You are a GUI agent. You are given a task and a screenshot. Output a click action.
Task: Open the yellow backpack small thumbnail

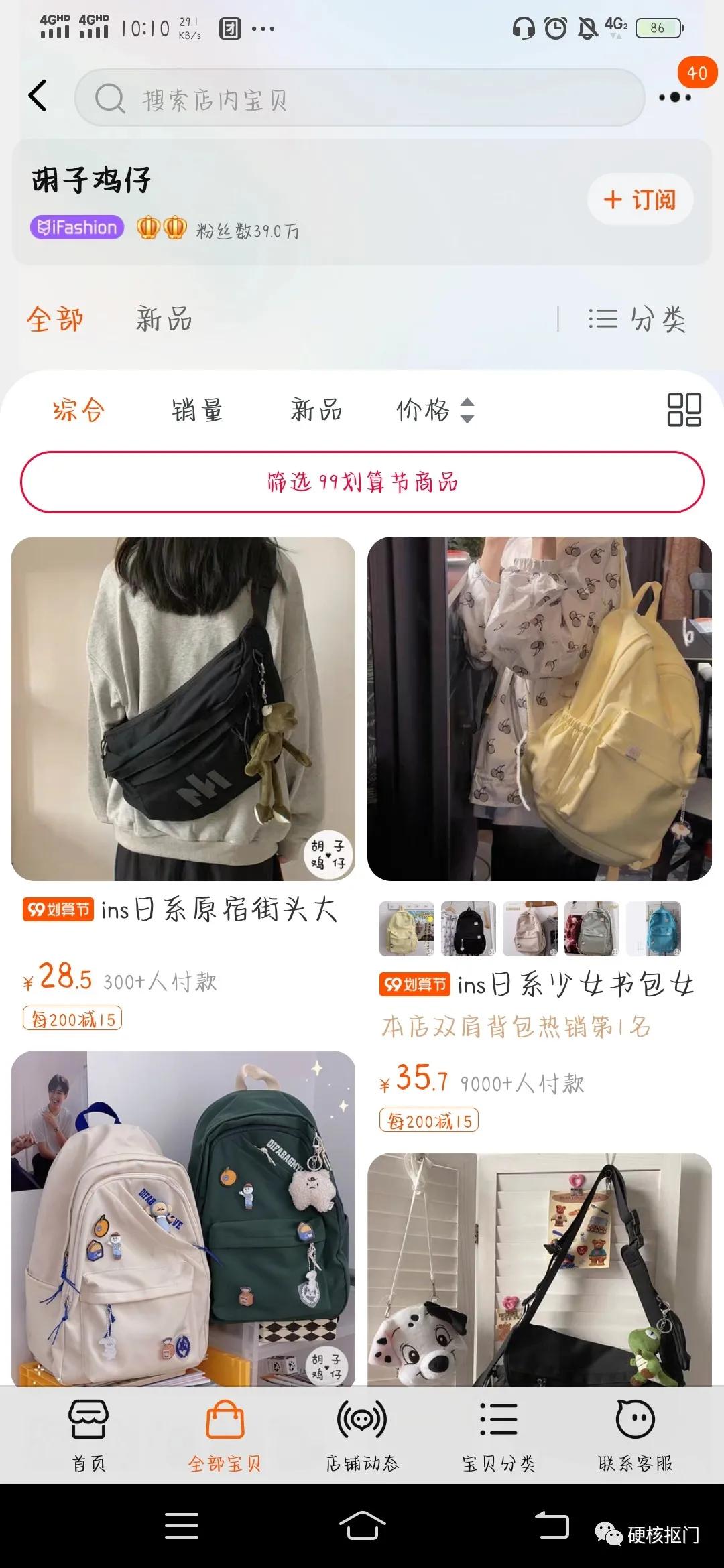tap(406, 929)
